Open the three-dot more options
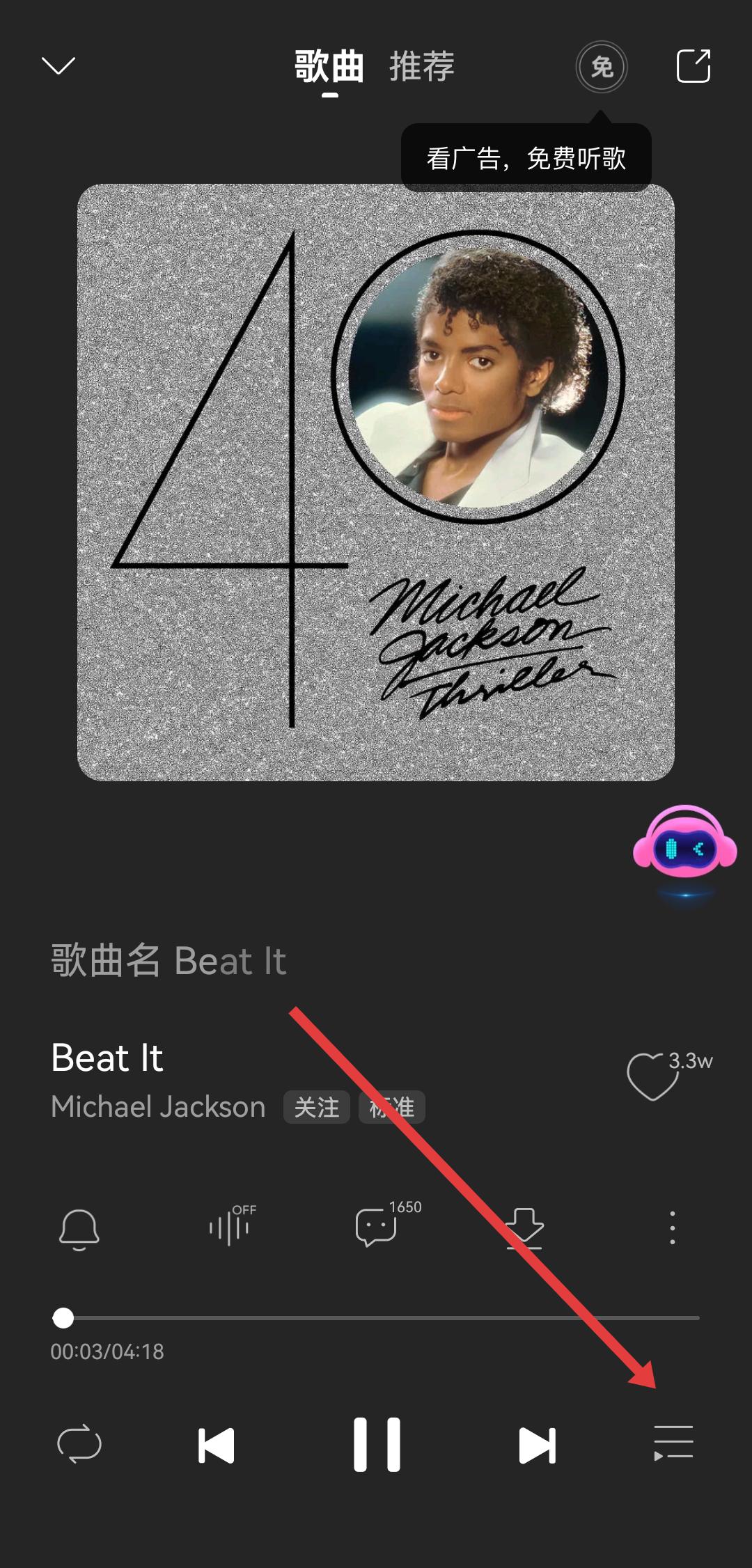Viewport: 752px width, 1568px height. pos(672,1228)
